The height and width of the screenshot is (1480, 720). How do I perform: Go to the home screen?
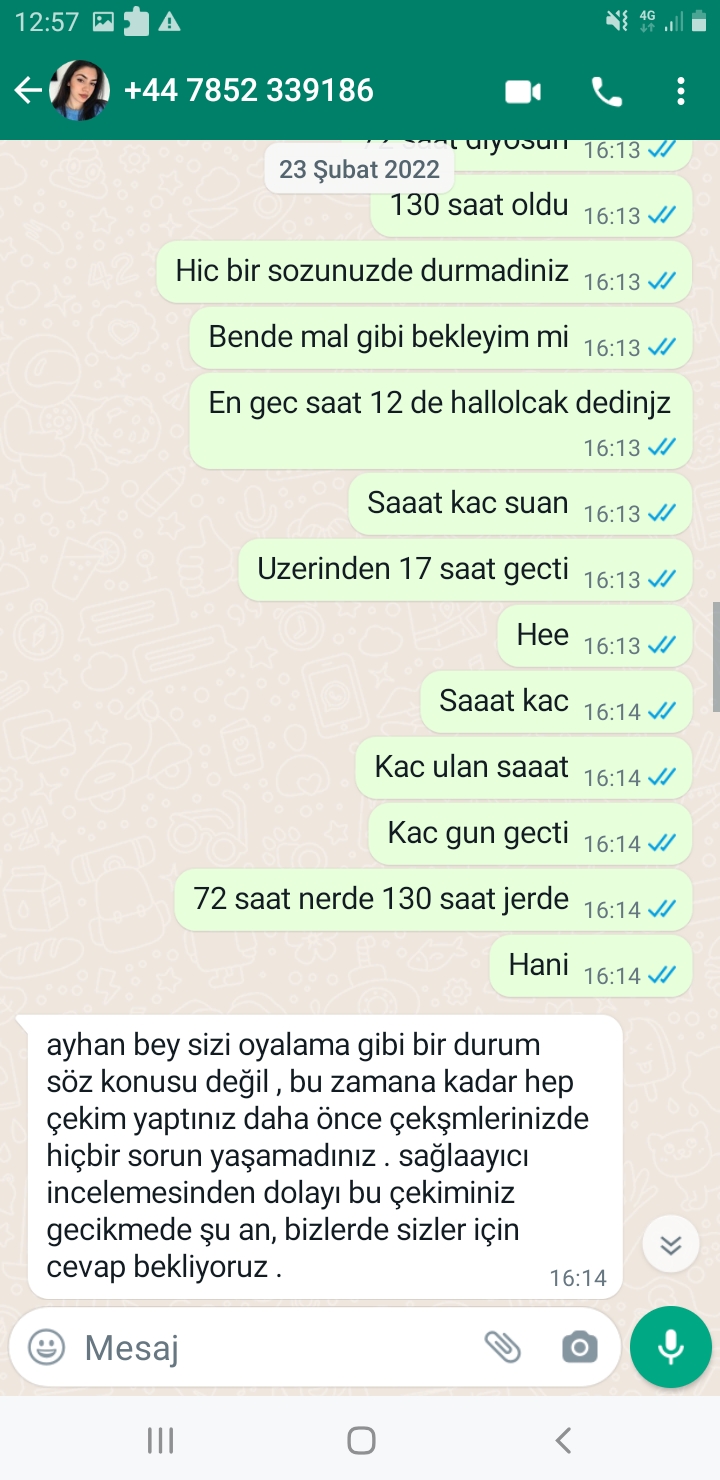tap(361, 1440)
